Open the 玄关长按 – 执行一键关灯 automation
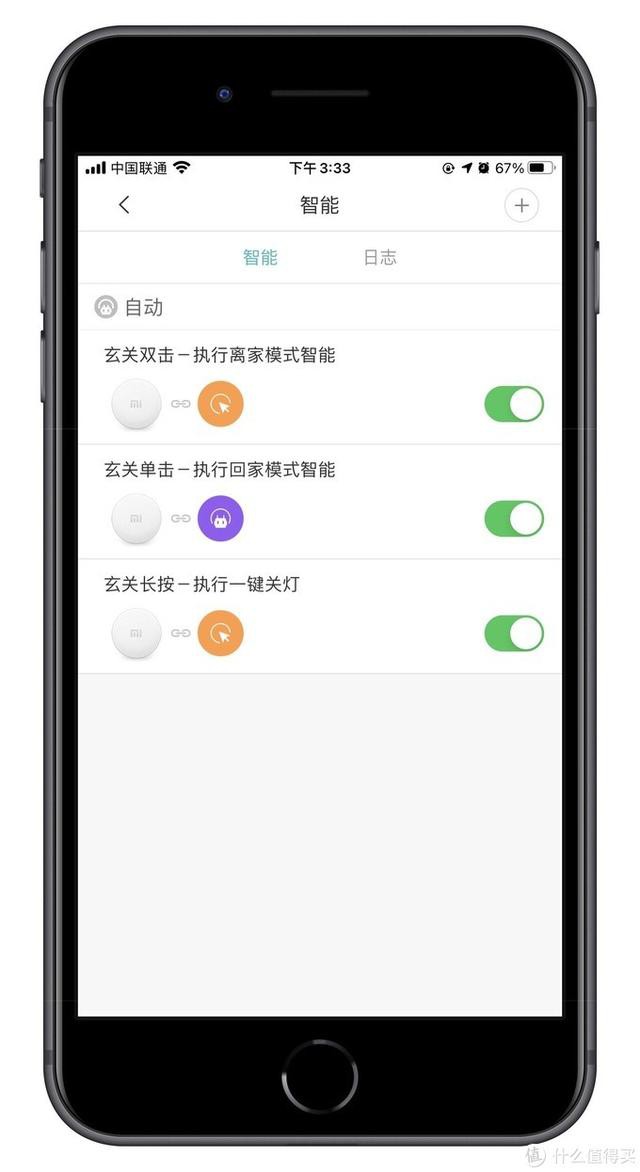640x1172 pixels. (202, 584)
